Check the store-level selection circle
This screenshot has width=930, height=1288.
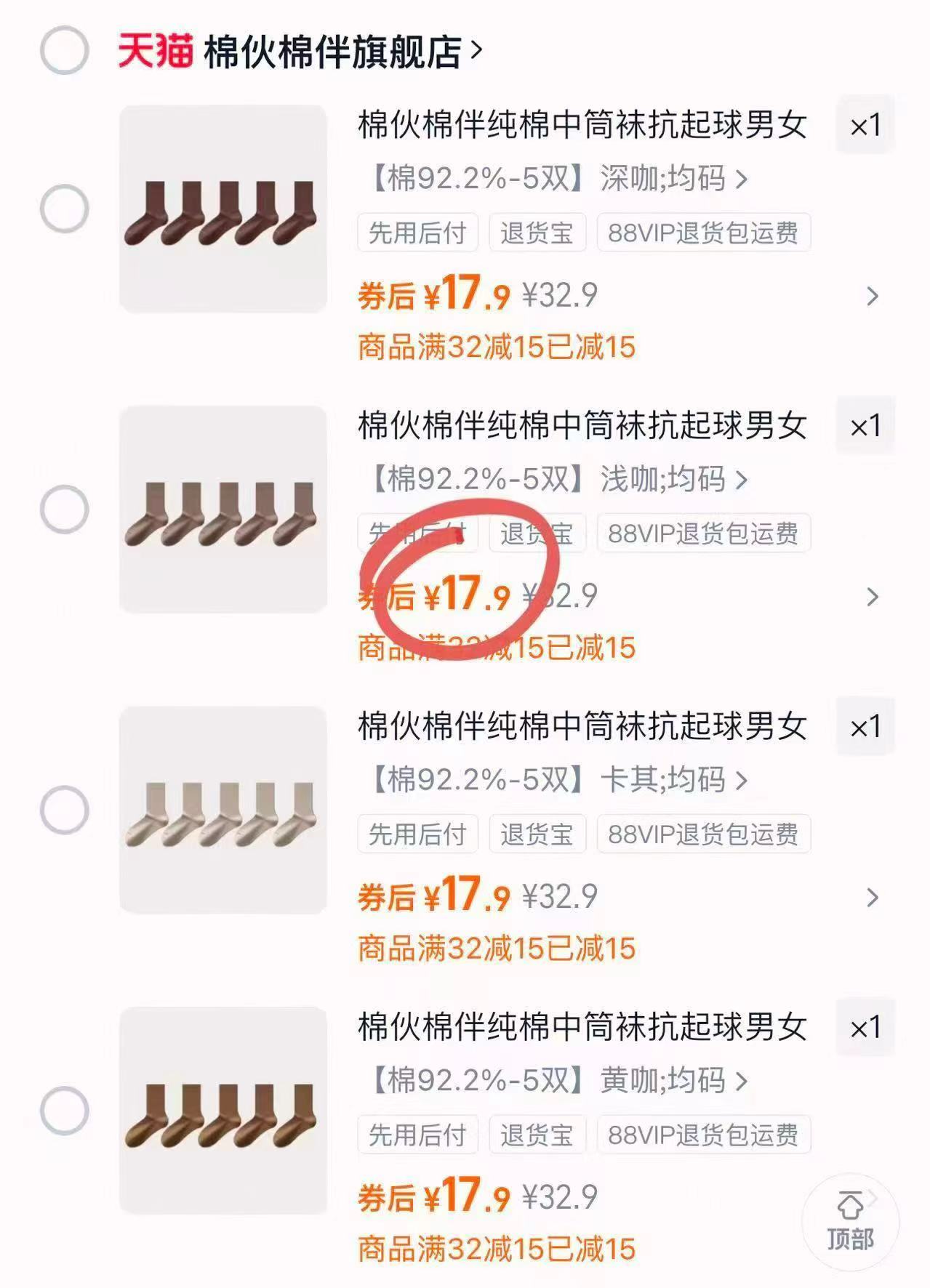[64, 48]
